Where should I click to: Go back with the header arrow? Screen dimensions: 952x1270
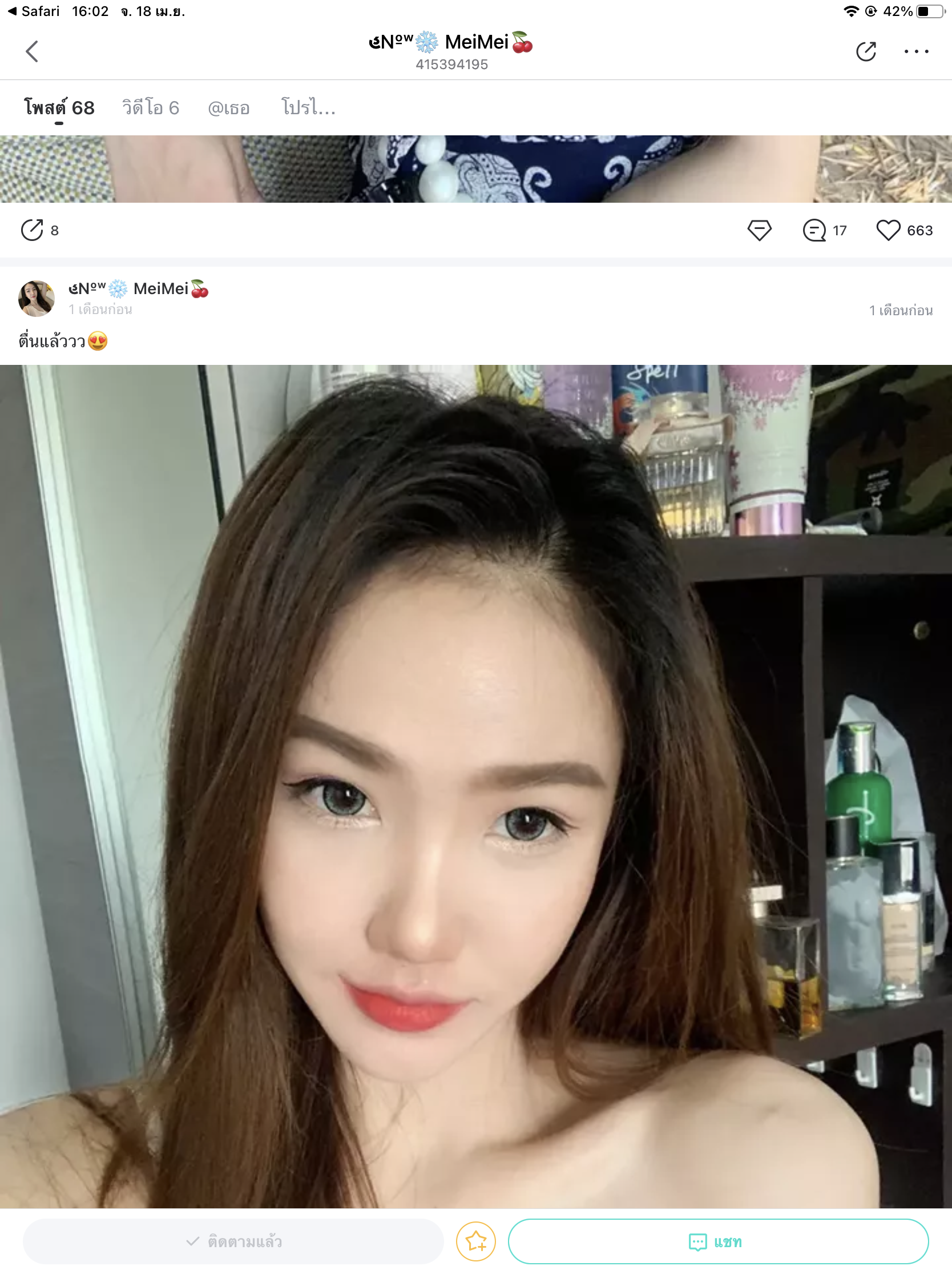point(32,51)
